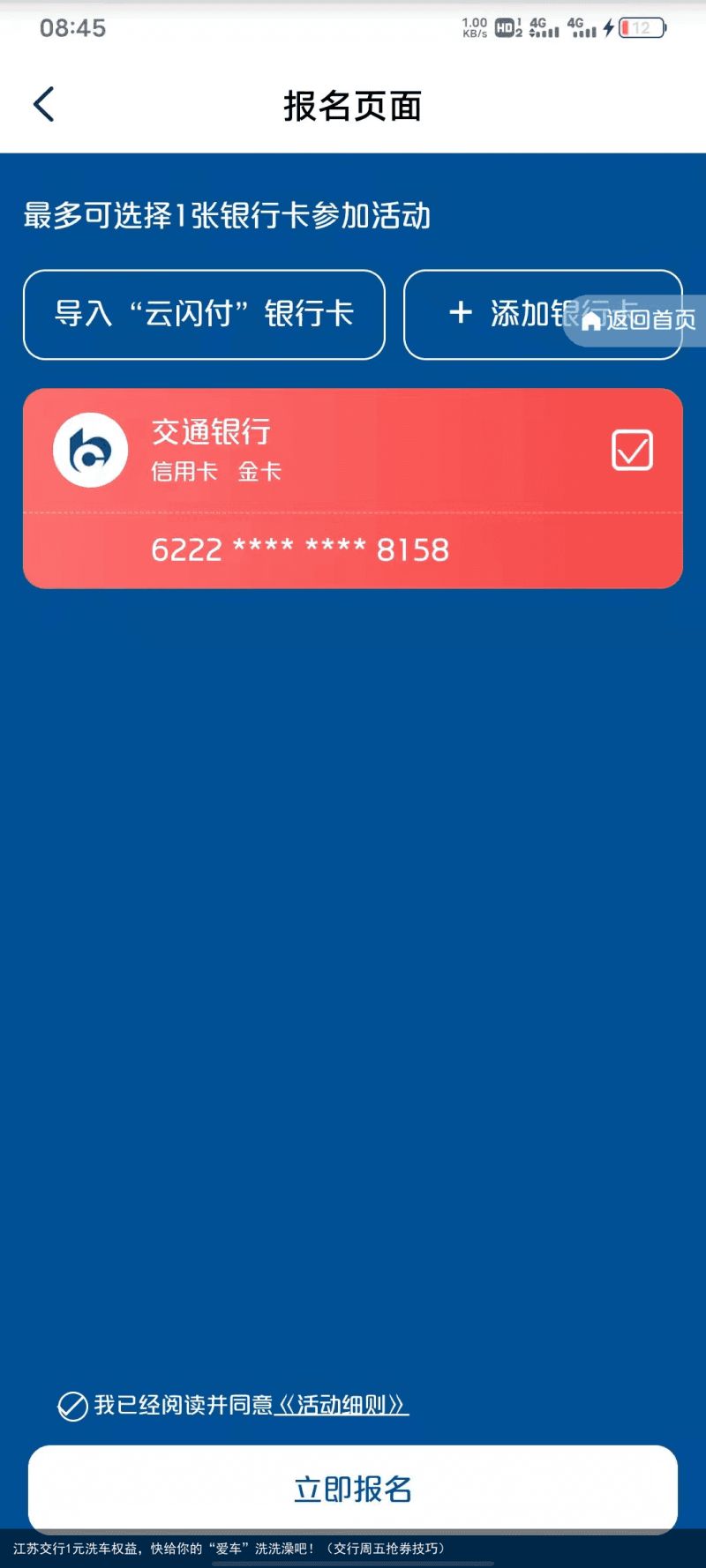Import a 云闪付 bank card
The image size is (706, 1568).
click(x=204, y=315)
